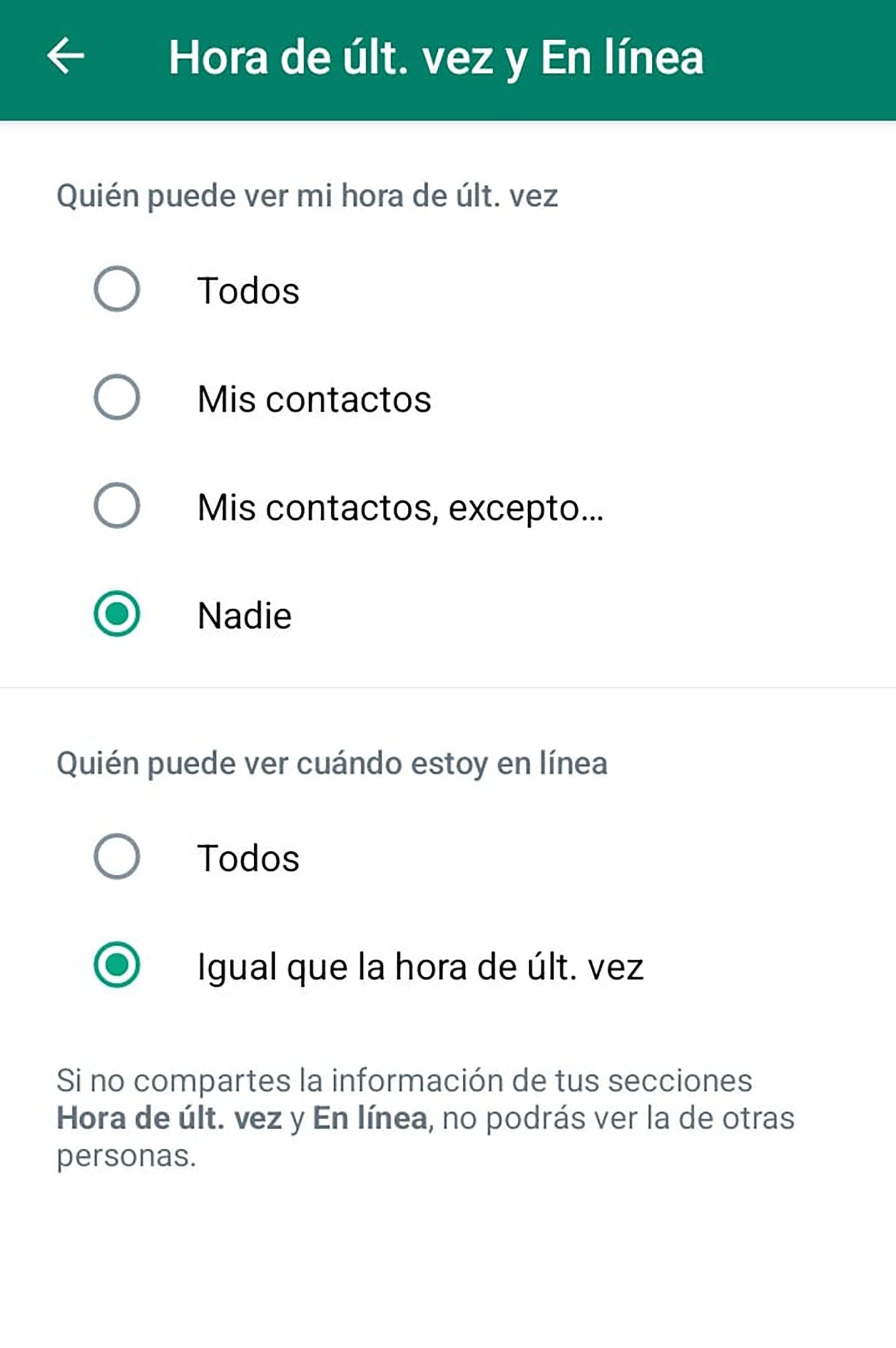Go back using the header arrow
Viewport: 896px width, 1348px height.
[x=66, y=56]
